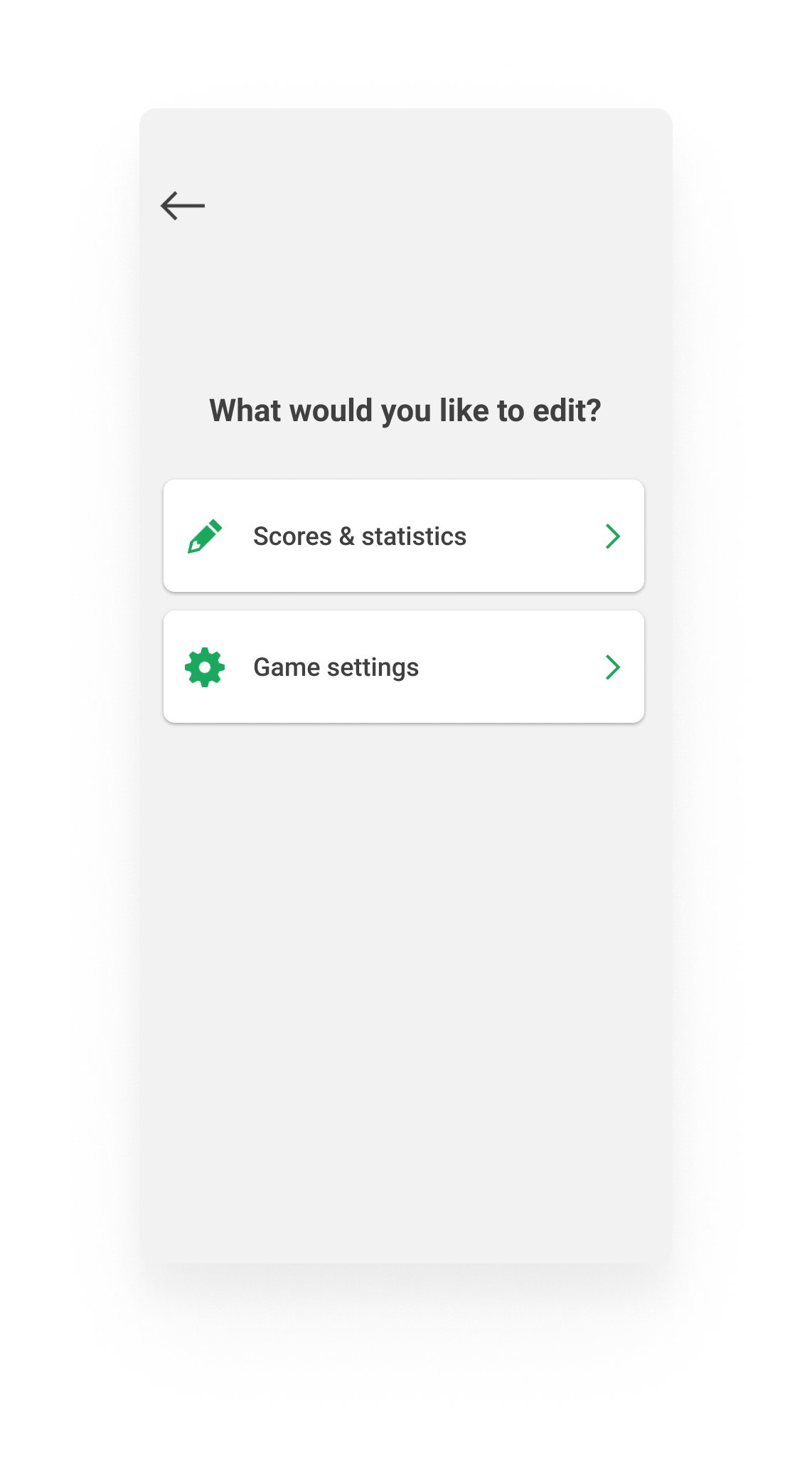This screenshot has width=812, height=1457.
Task: Go back using the arrow icon
Action: pyautogui.click(x=183, y=206)
